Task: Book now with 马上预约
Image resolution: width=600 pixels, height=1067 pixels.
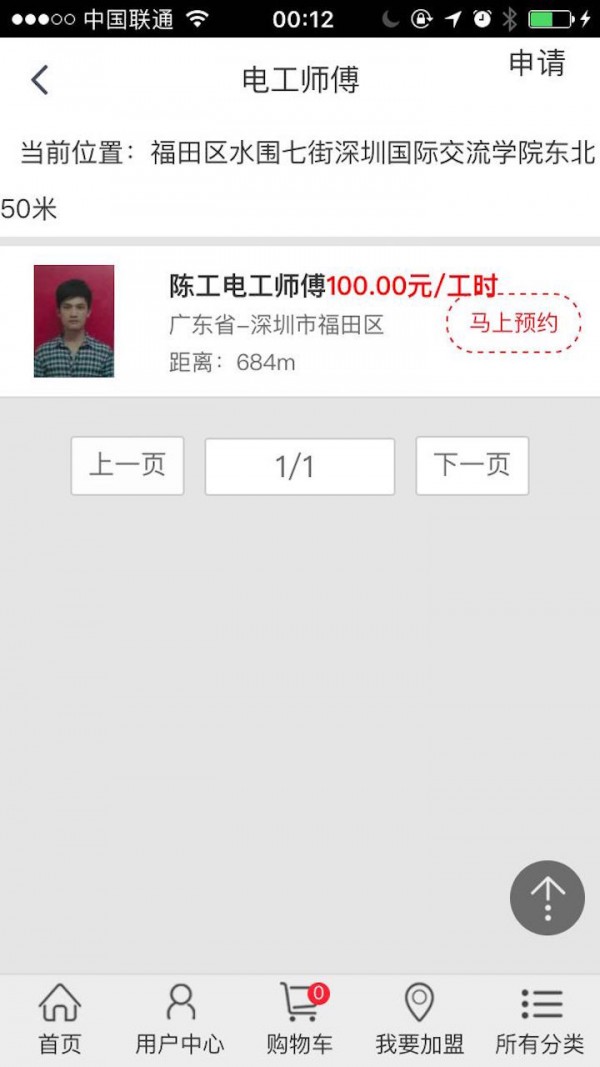Action: (513, 323)
